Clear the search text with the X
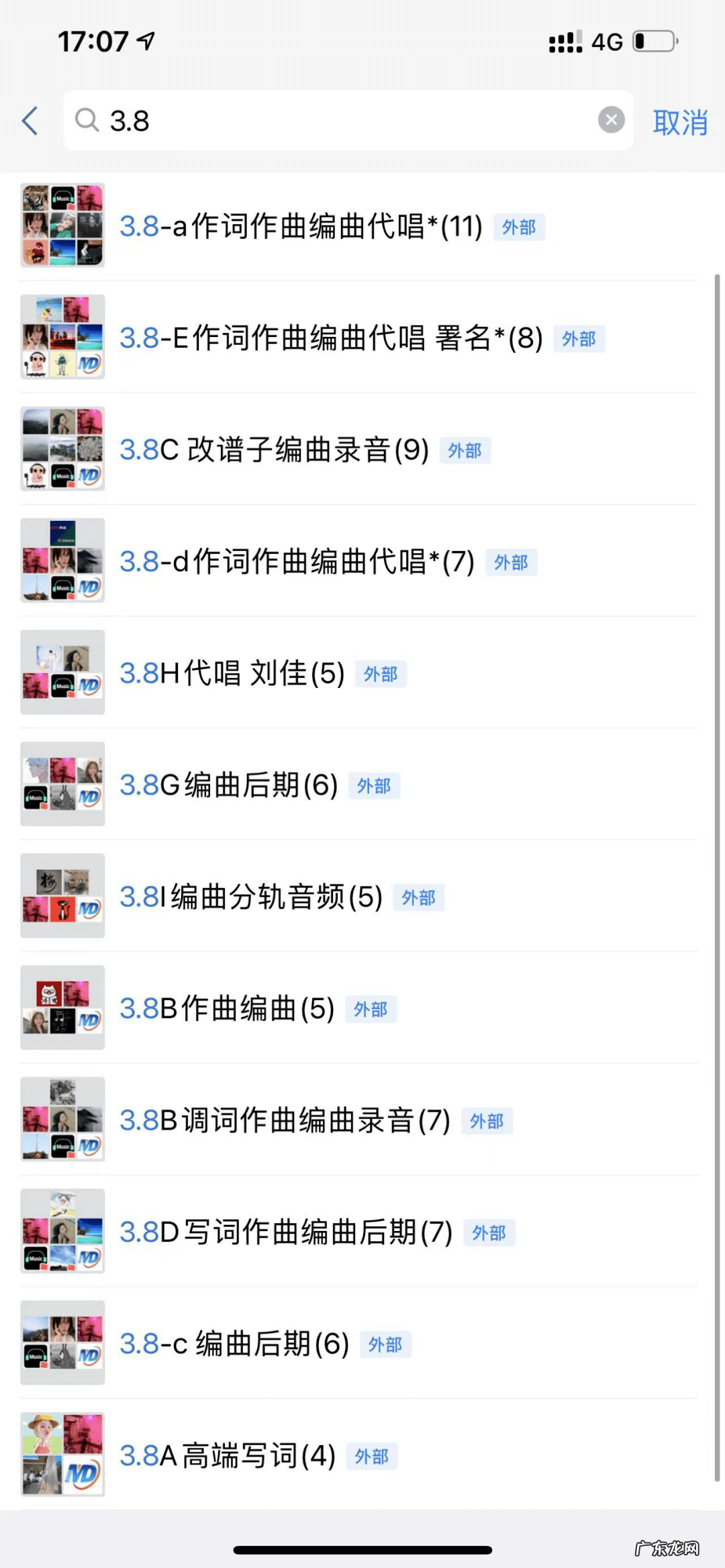The height and width of the screenshot is (1568, 725). pos(611,120)
